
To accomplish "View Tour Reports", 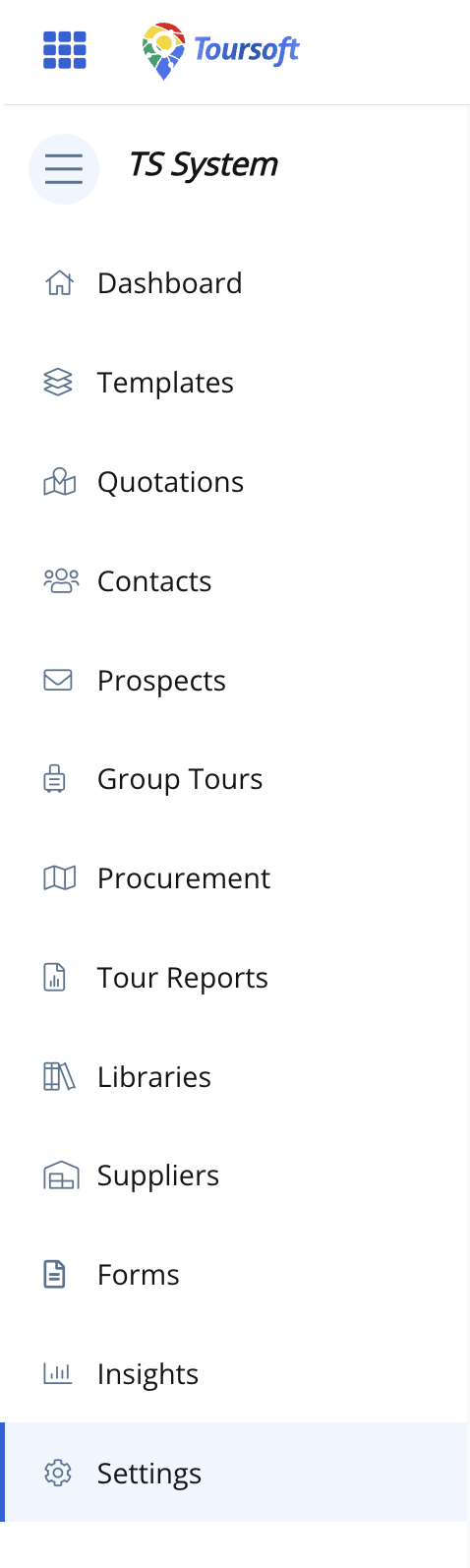I will [x=235, y=978].
